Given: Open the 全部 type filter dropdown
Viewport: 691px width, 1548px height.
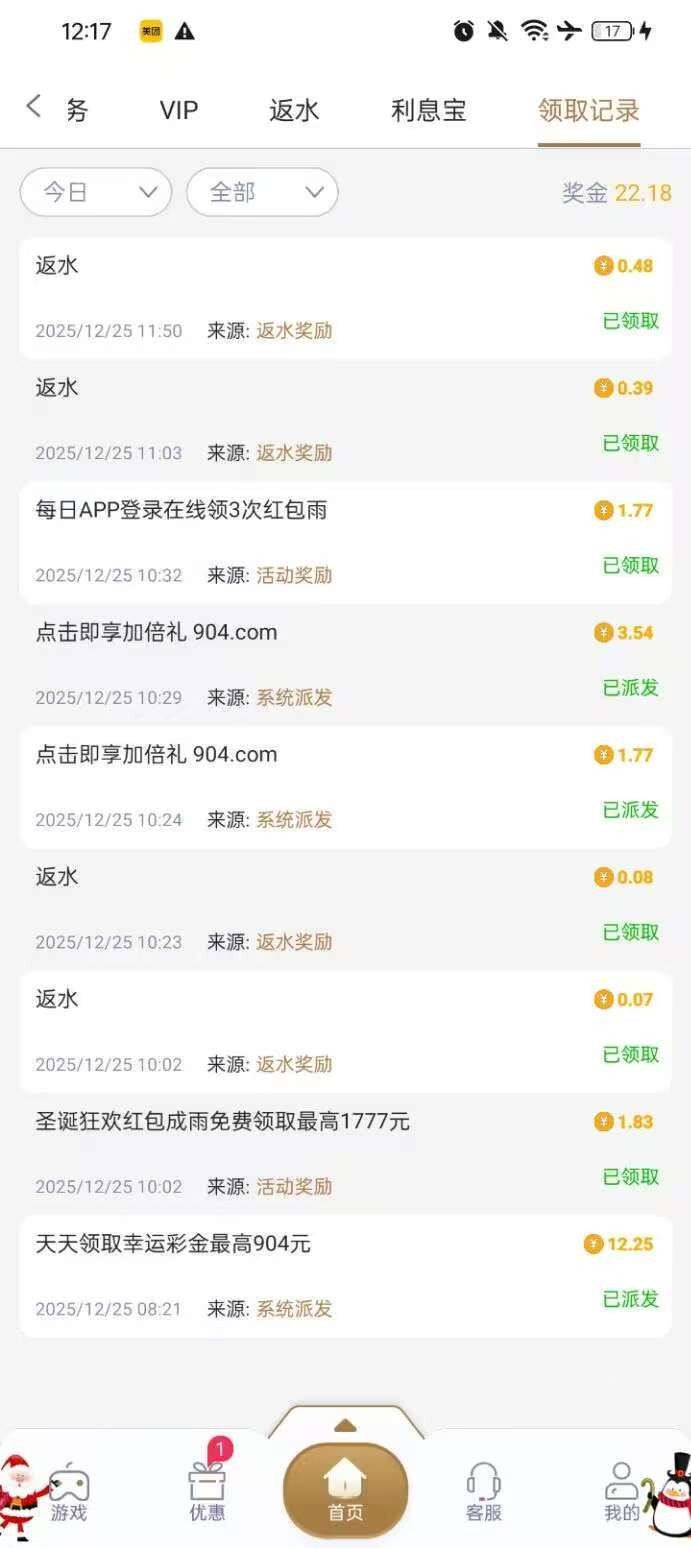Looking at the screenshot, I should pyautogui.click(x=262, y=192).
